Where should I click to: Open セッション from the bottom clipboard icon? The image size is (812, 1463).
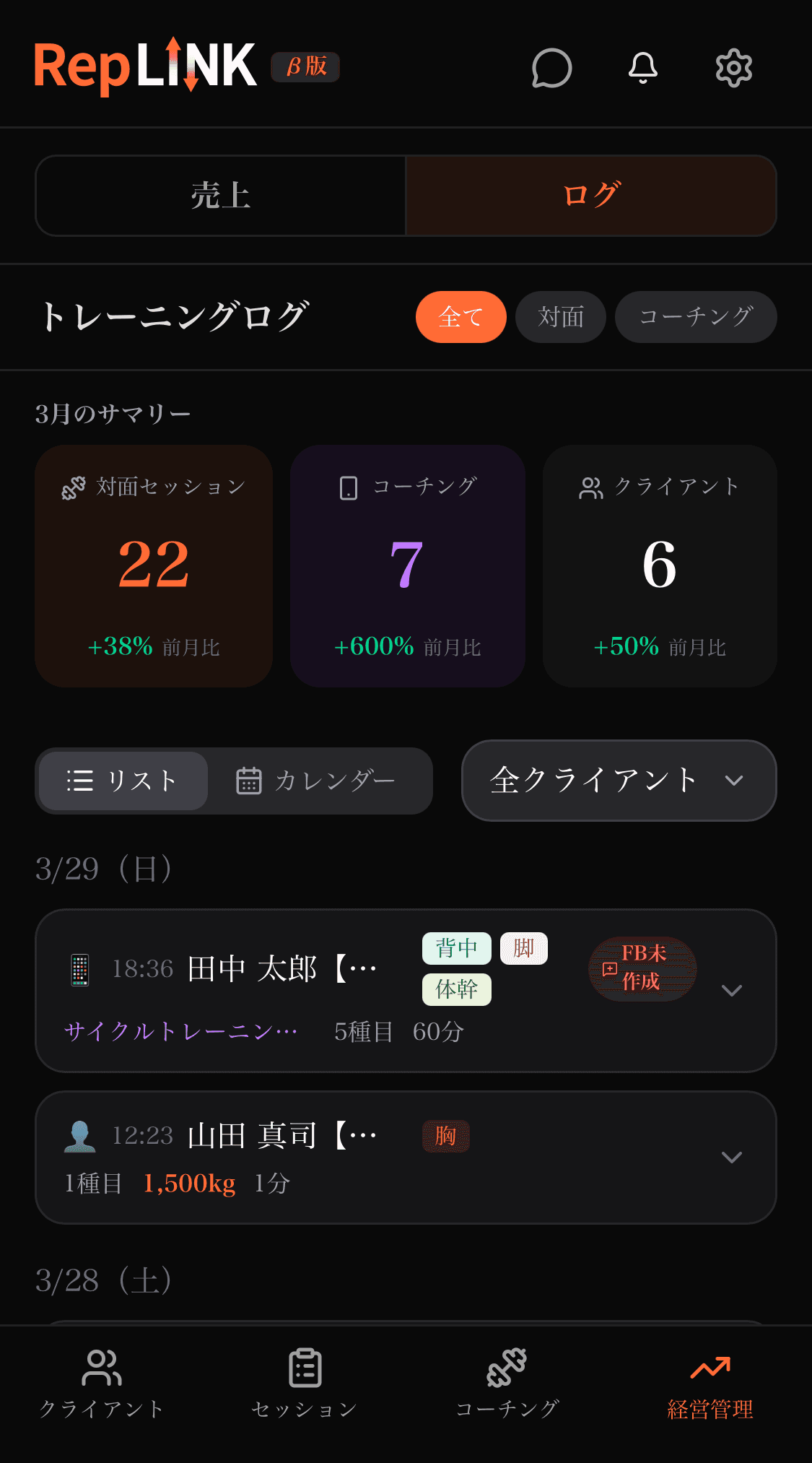point(304,1384)
